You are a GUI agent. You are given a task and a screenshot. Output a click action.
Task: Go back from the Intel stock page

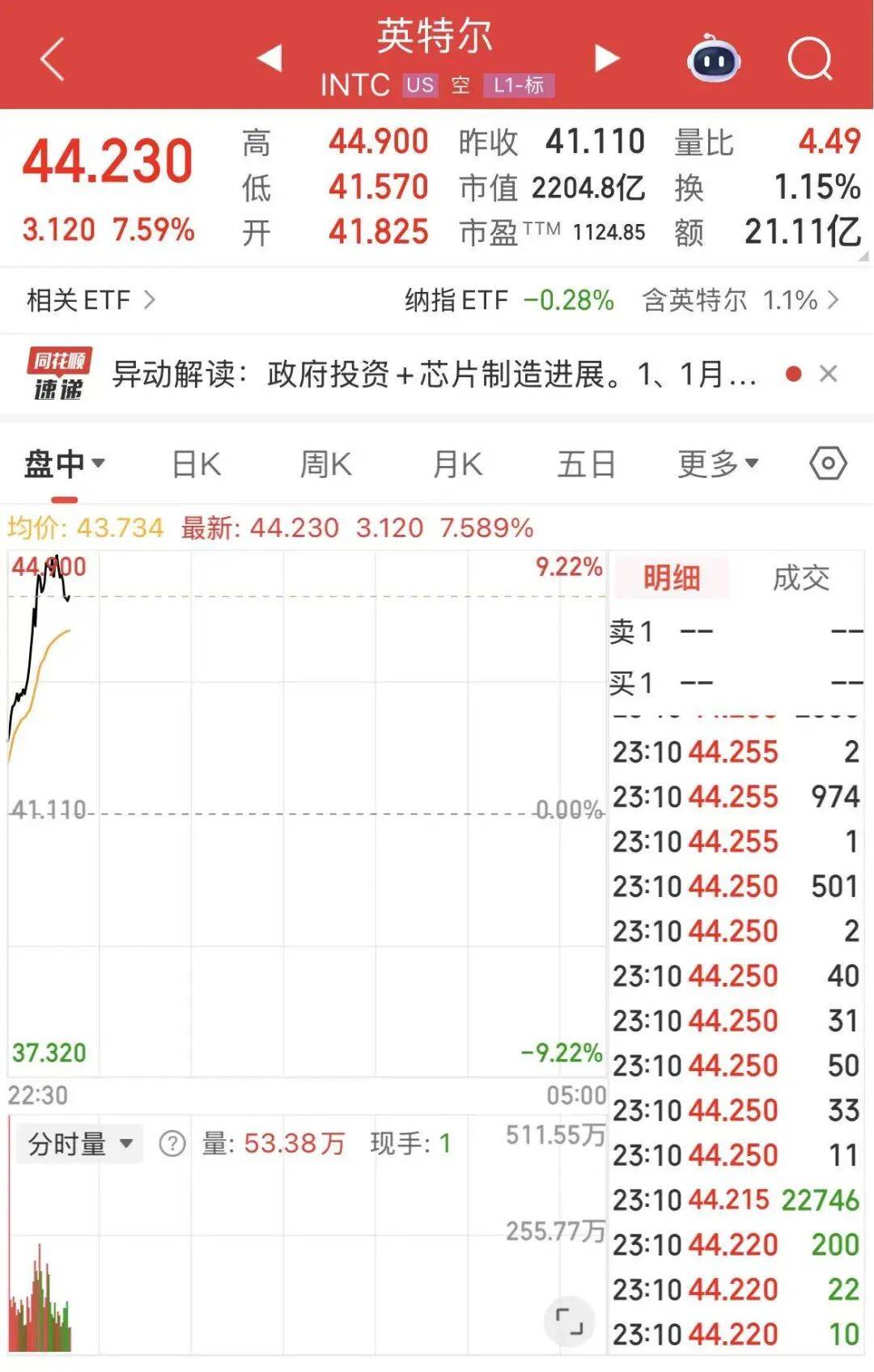(53, 60)
